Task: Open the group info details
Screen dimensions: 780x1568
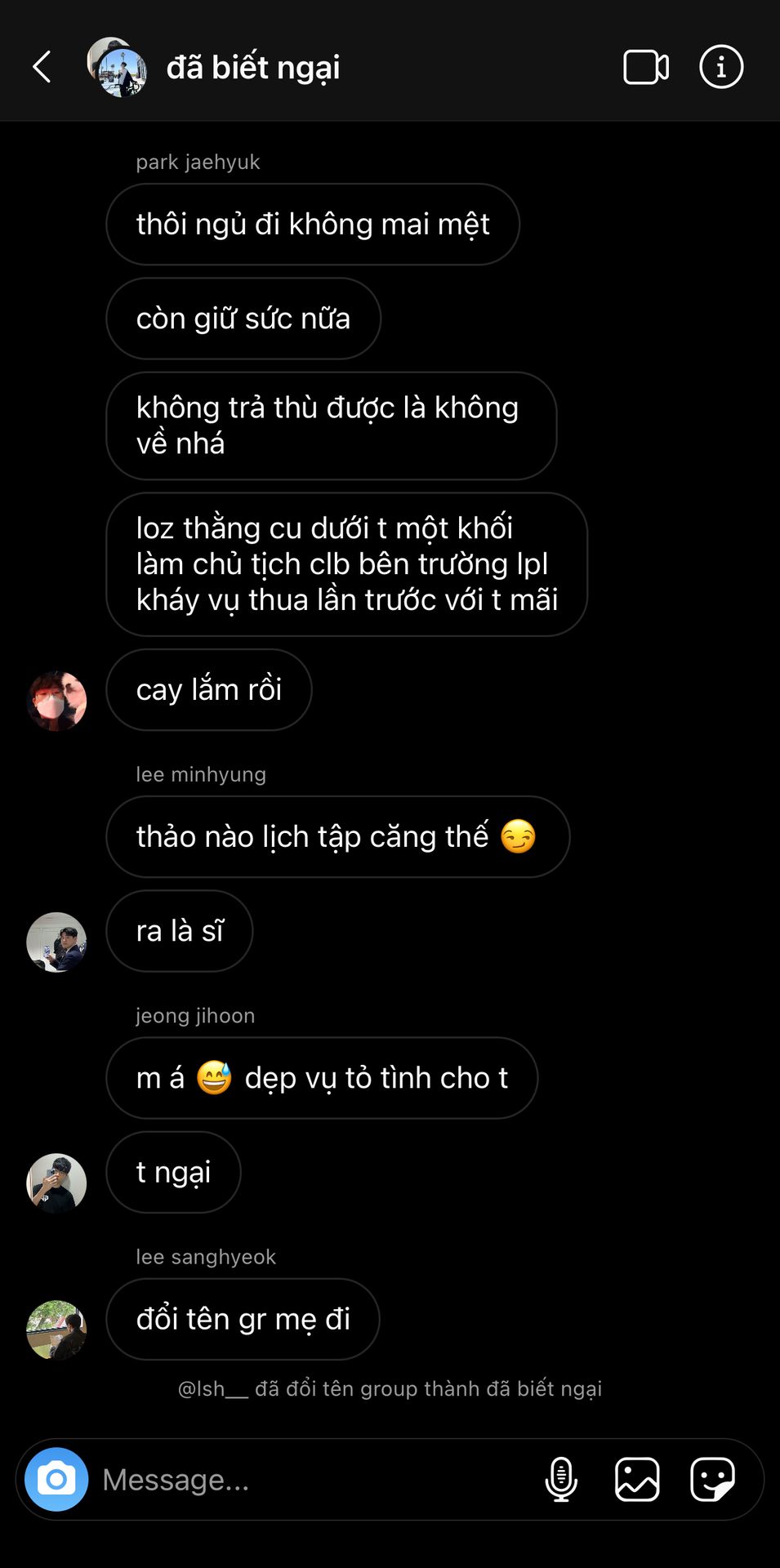Action: [x=720, y=67]
